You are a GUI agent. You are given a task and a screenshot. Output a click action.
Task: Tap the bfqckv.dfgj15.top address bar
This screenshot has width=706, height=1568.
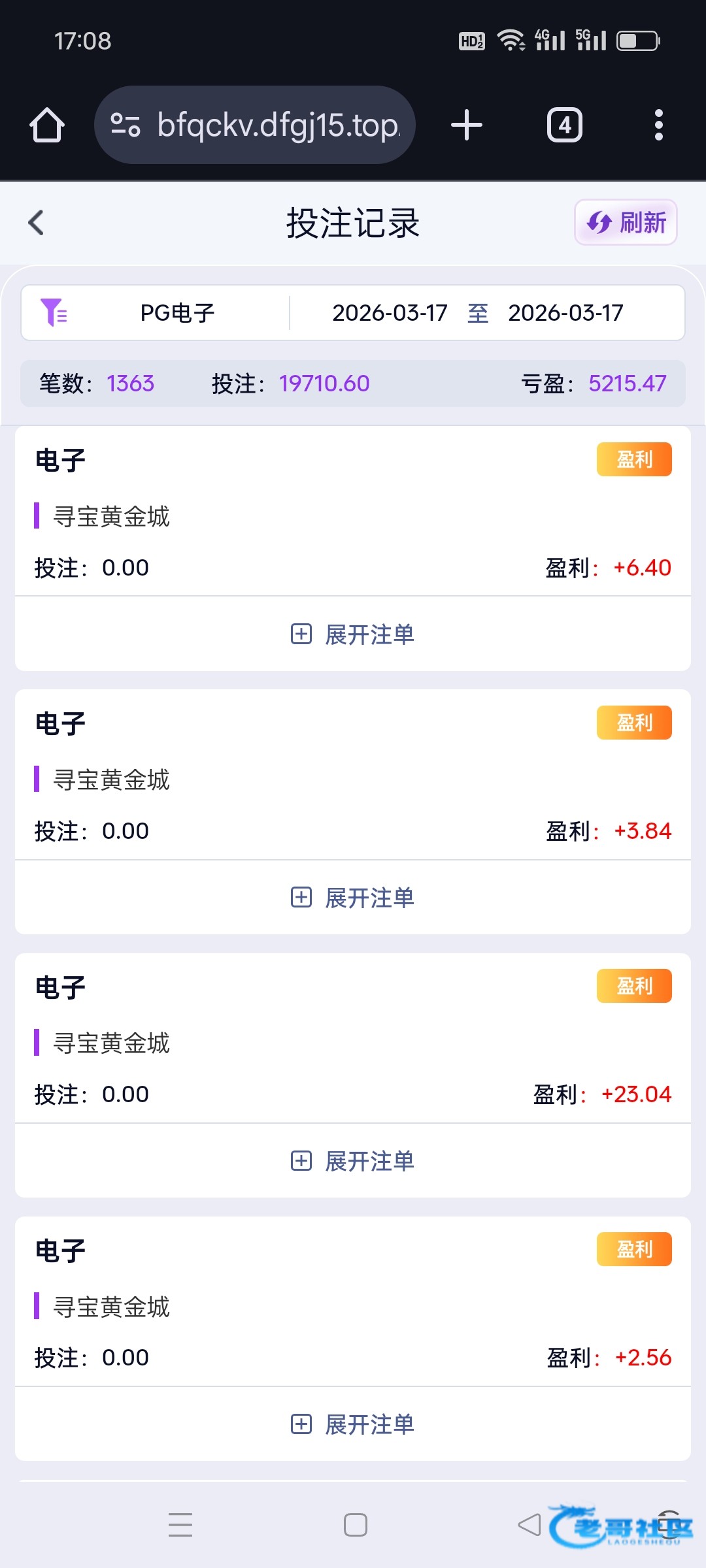point(255,125)
